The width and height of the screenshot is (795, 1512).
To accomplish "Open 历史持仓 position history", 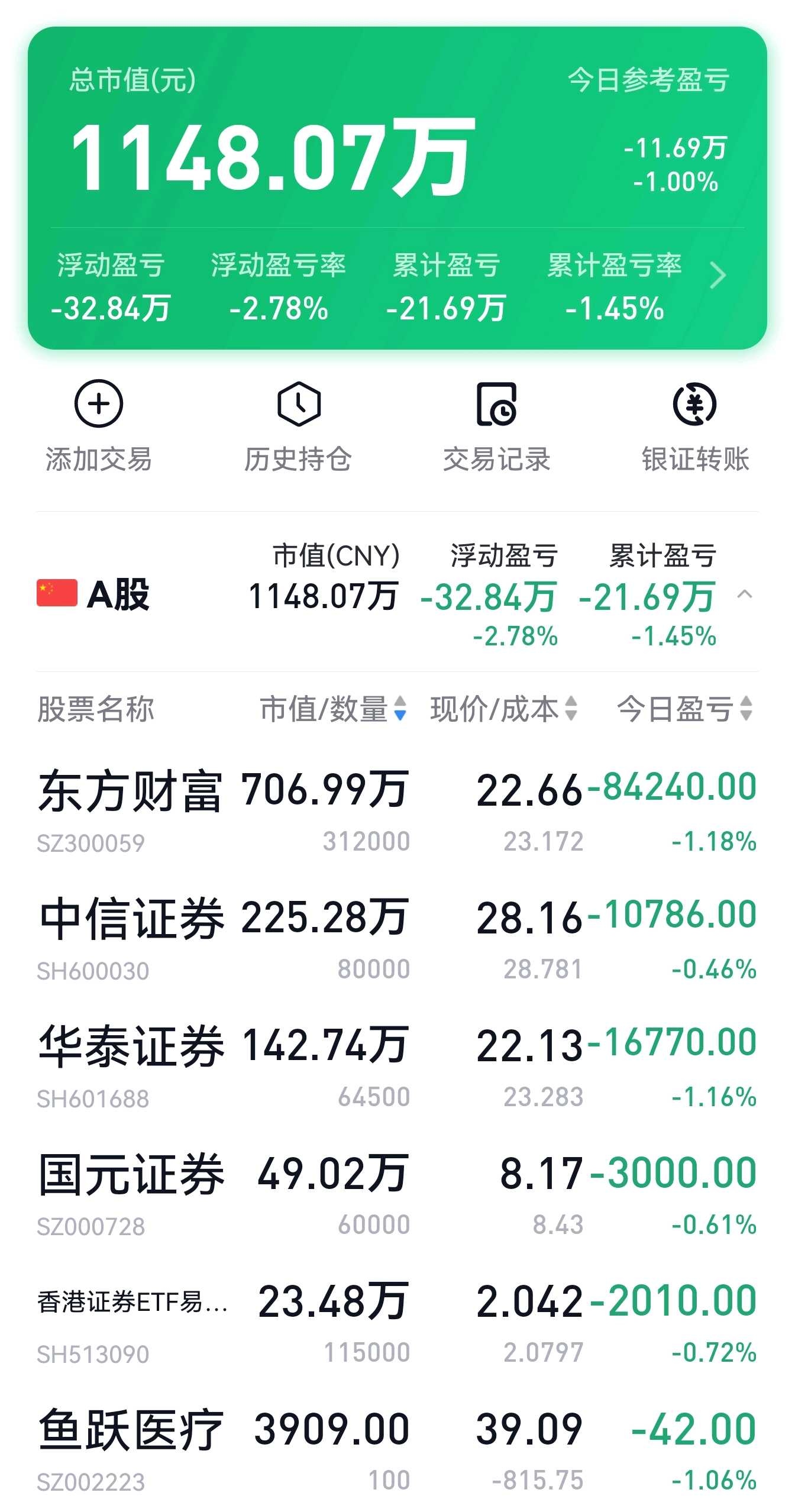I will click(298, 426).
